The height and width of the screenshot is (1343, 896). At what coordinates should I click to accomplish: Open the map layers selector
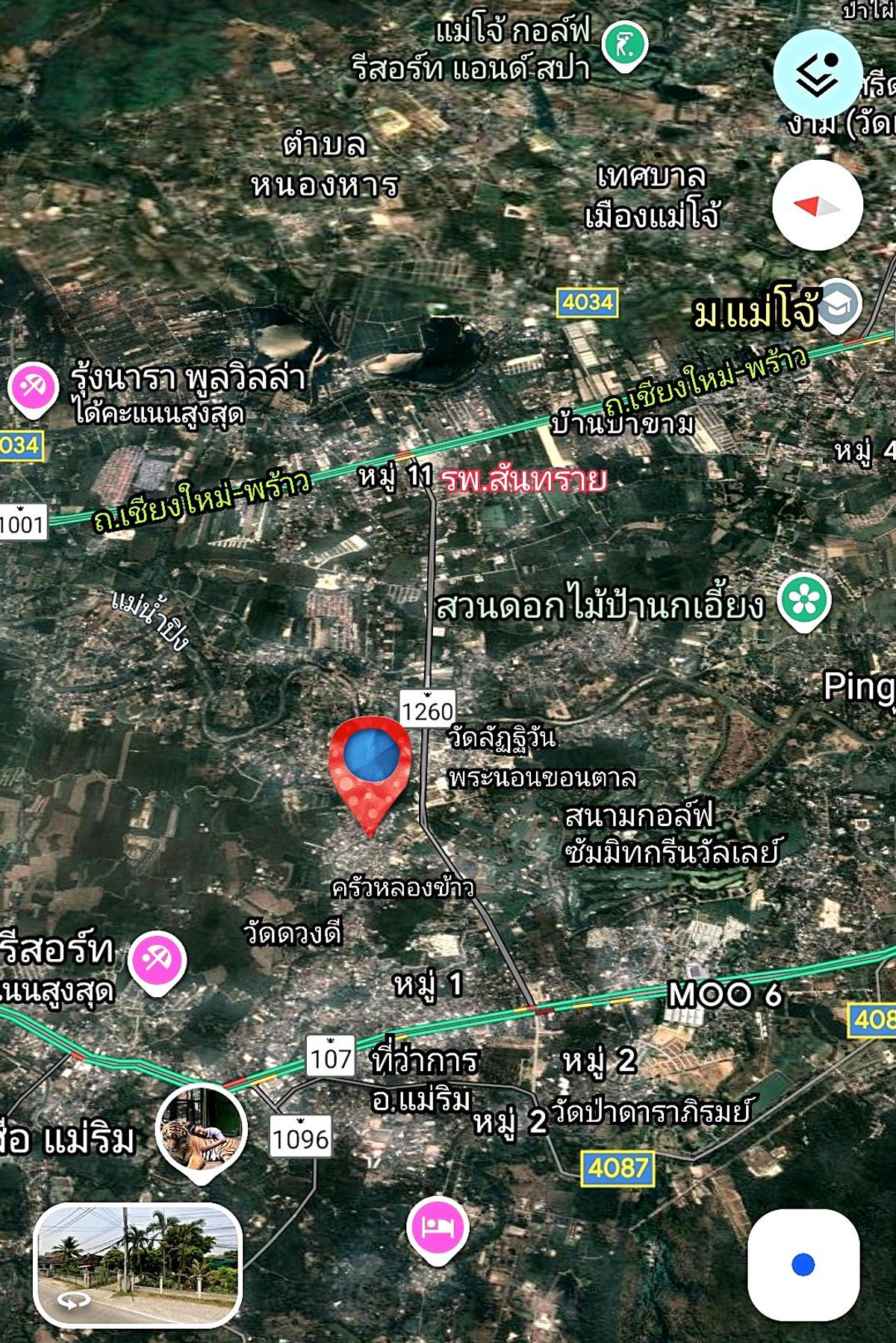817,74
